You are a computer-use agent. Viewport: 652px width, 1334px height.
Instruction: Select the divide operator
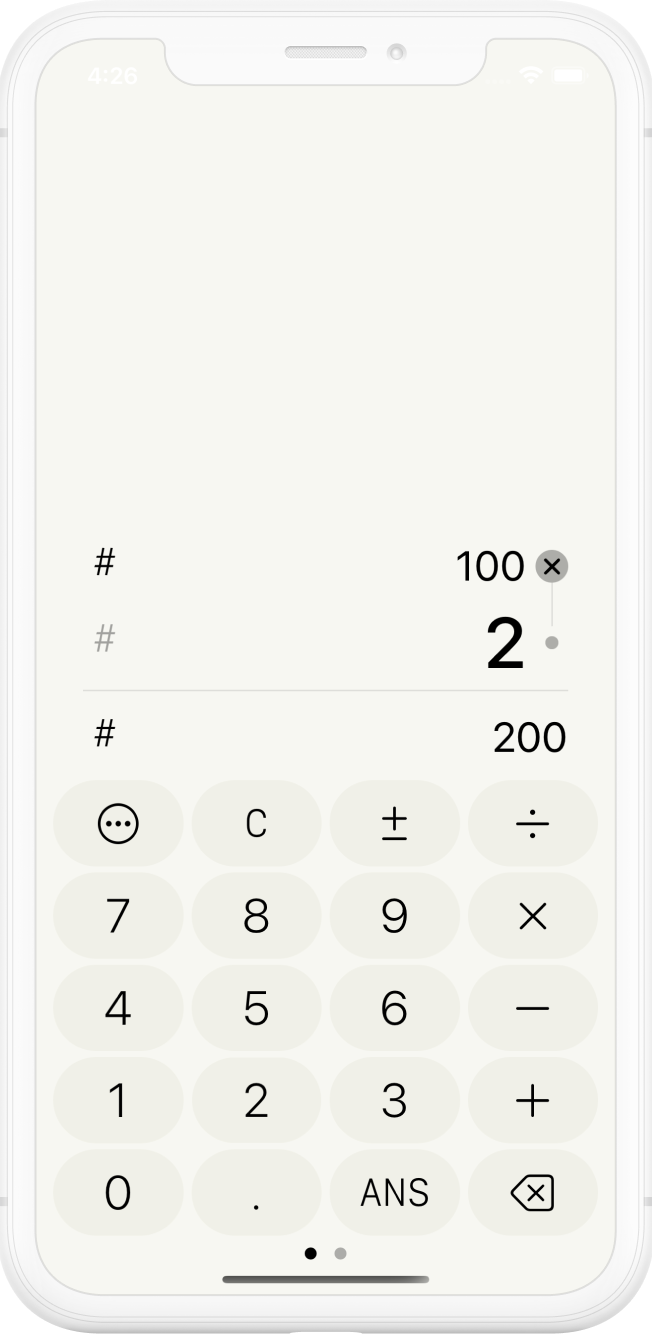532,824
